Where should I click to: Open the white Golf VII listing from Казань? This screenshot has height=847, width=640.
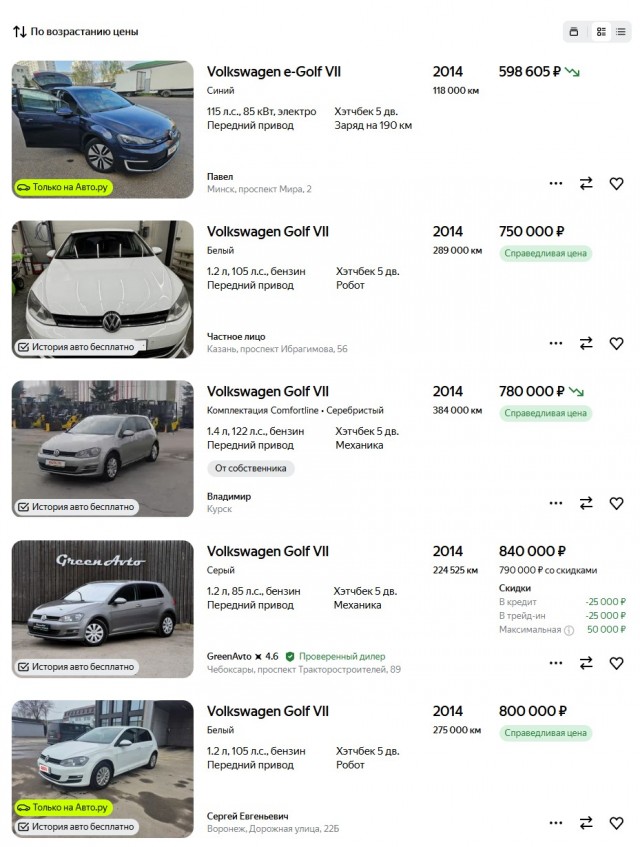click(267, 232)
